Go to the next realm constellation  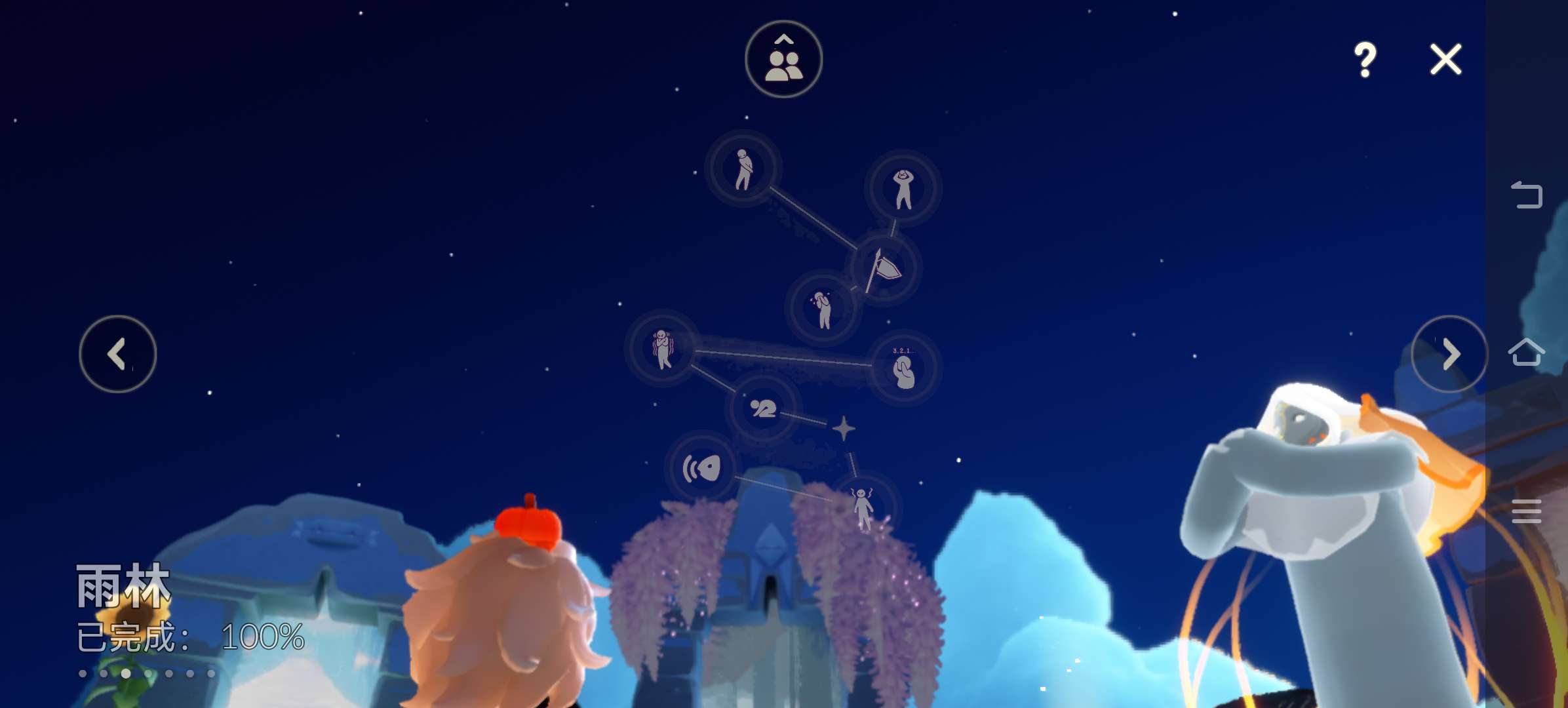1449,354
